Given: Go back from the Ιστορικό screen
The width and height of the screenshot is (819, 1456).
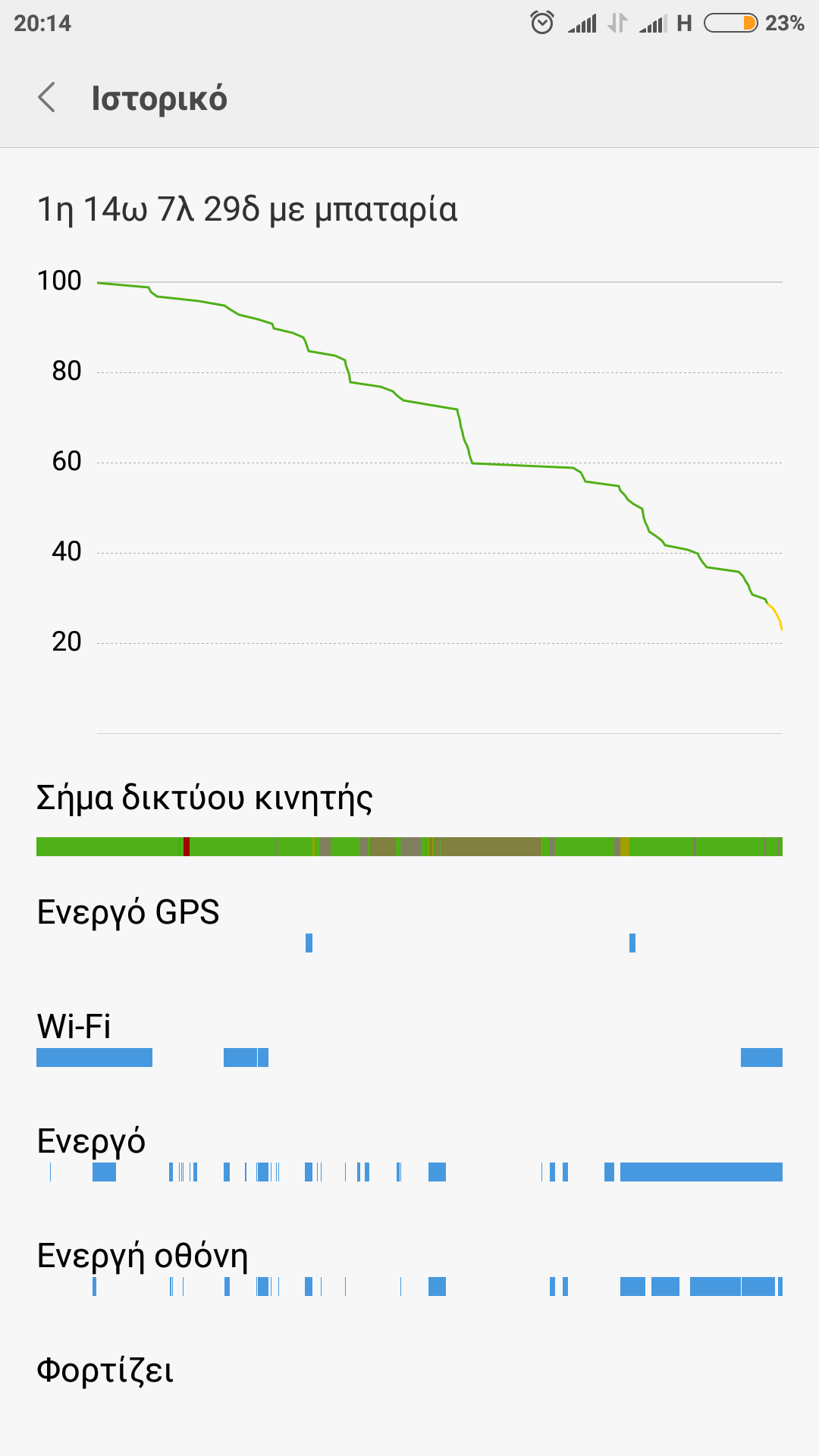Looking at the screenshot, I should (x=47, y=98).
